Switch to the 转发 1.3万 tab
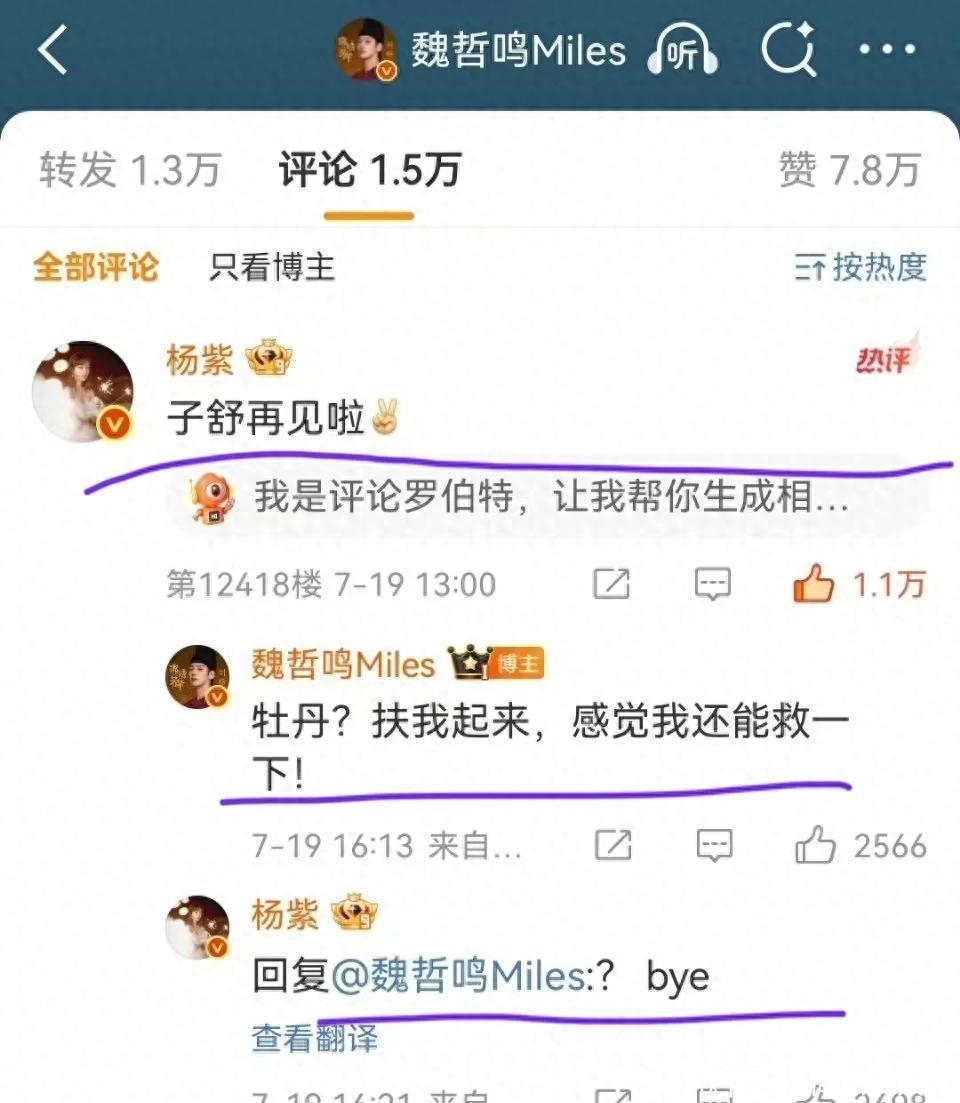The width and height of the screenshot is (960, 1103). (129, 170)
